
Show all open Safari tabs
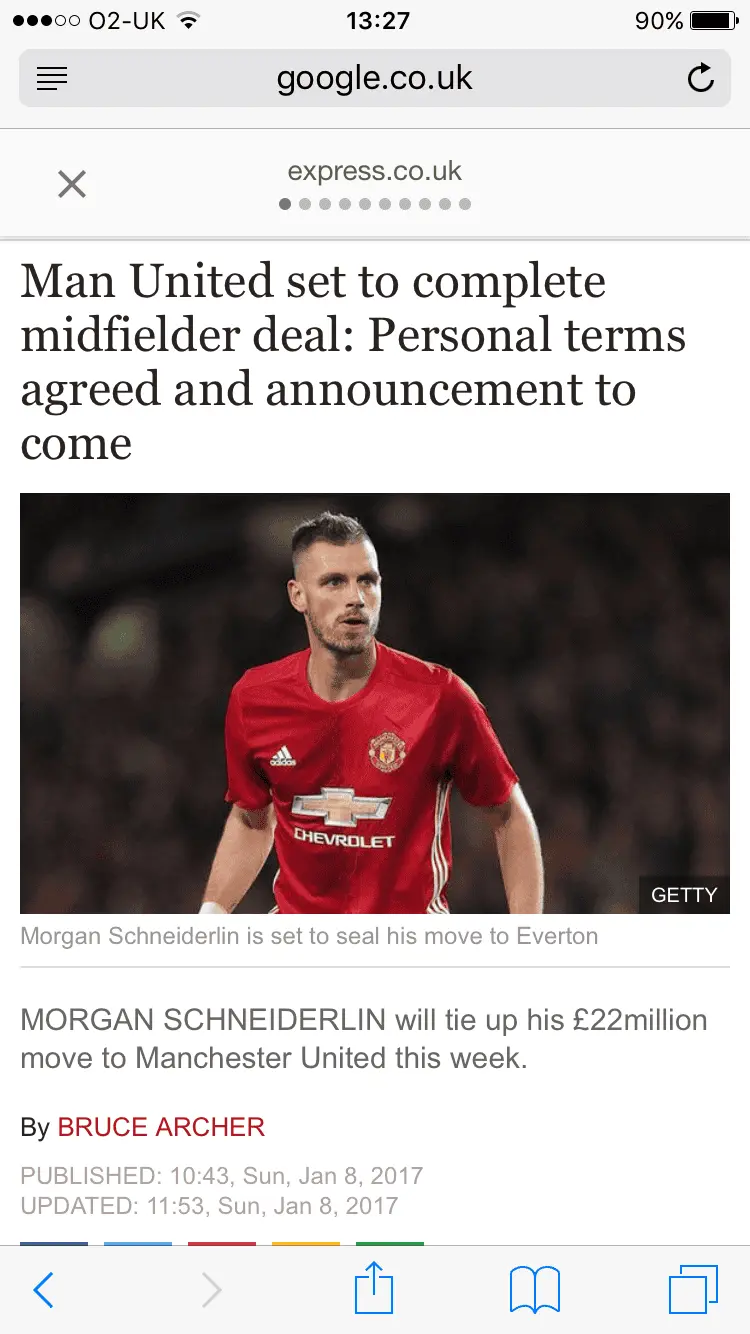692,1289
